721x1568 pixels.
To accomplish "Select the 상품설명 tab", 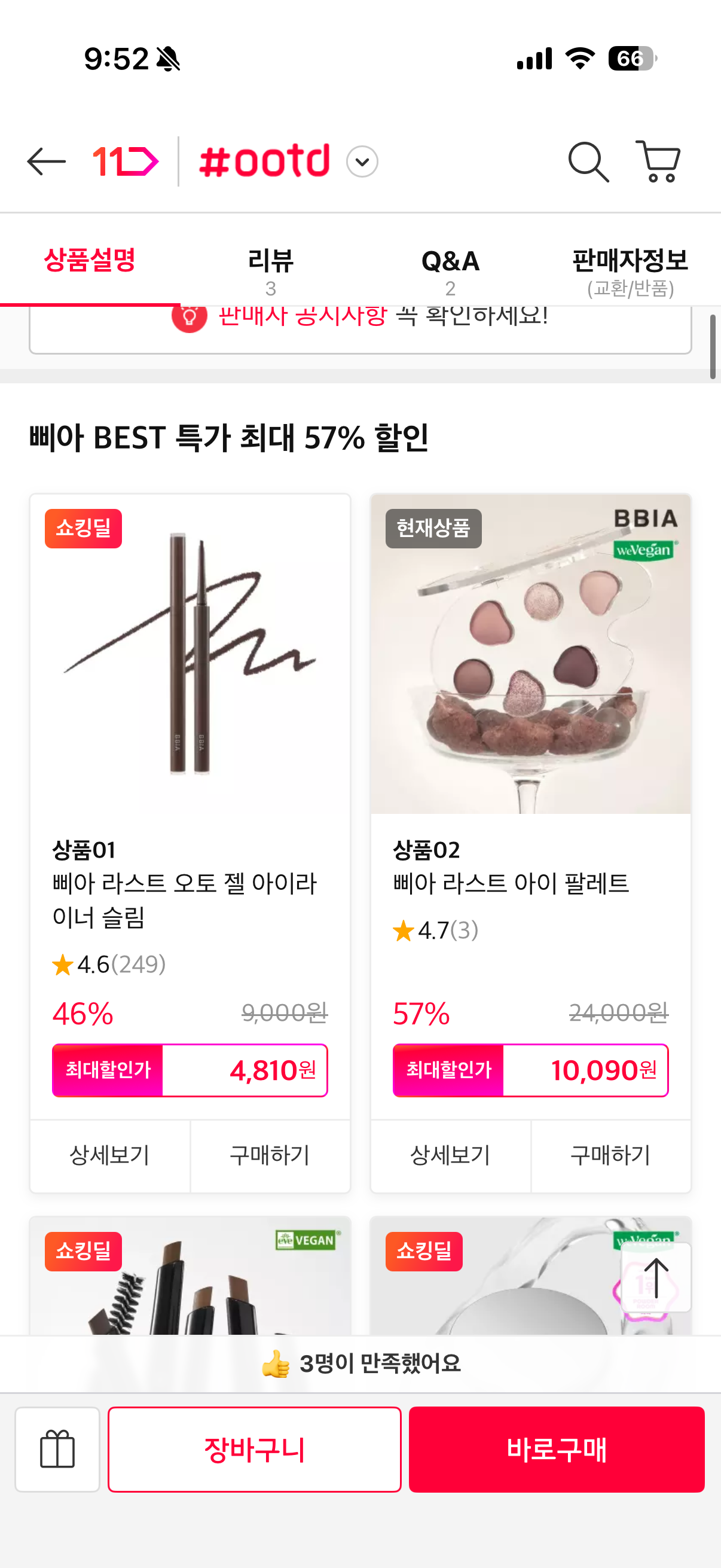I will tap(90, 262).
